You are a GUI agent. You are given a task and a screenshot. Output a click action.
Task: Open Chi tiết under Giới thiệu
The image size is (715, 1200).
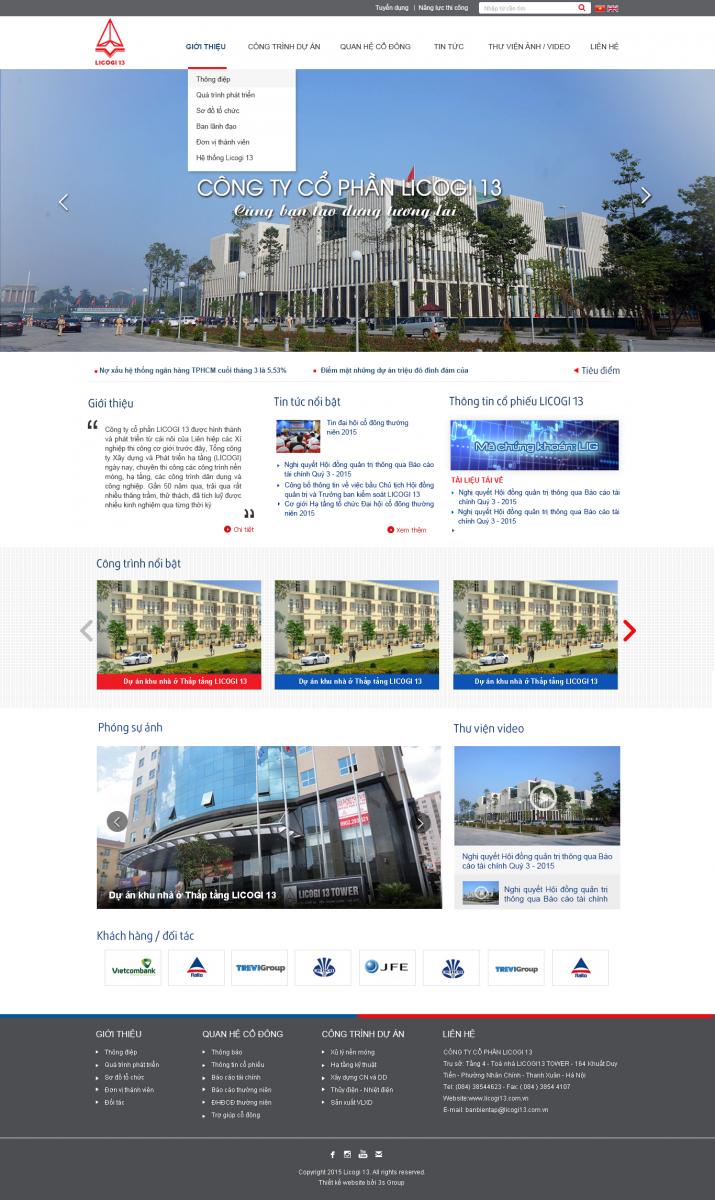pos(239,530)
